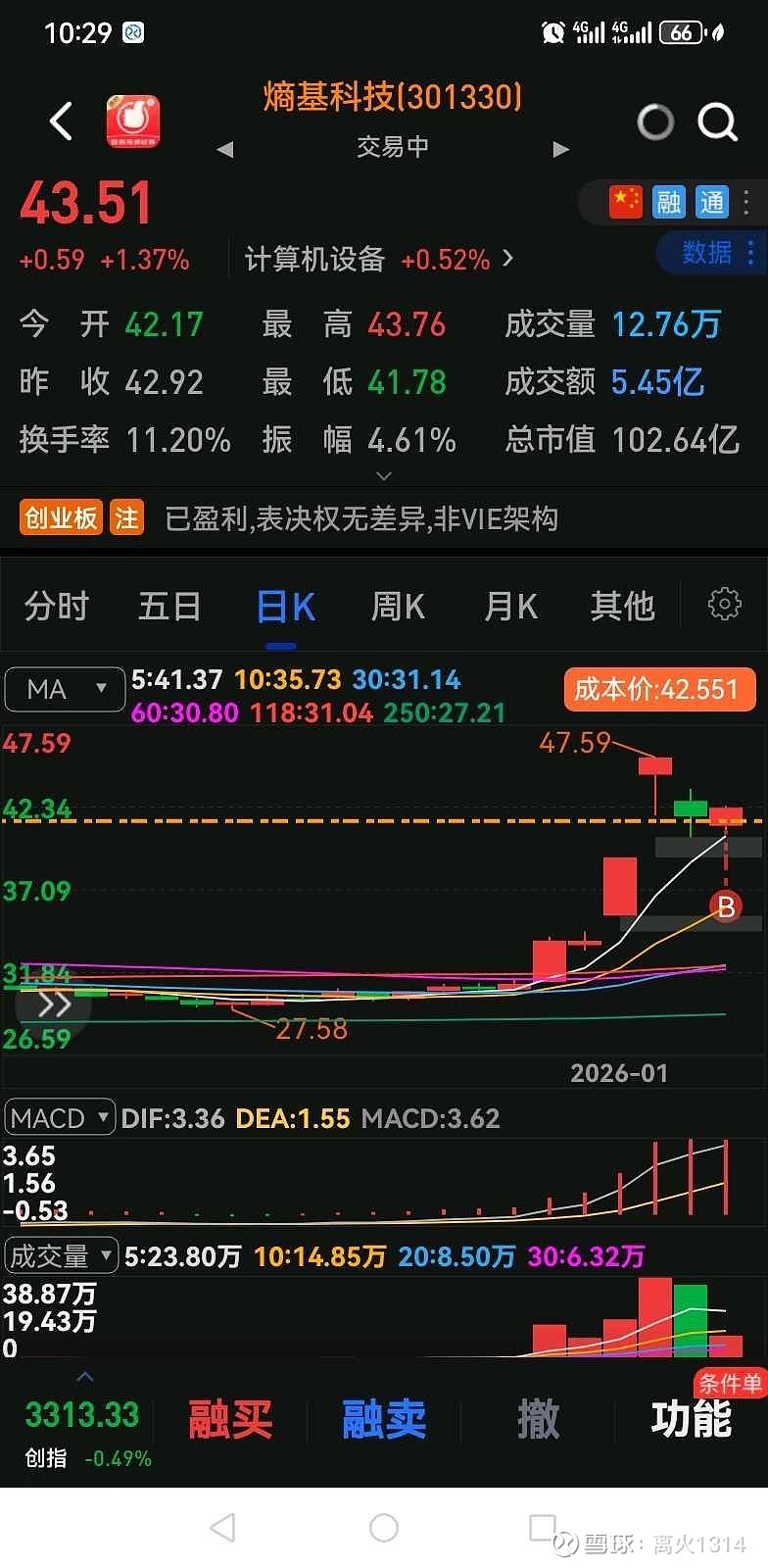Switch to the 分时 intraday tab
The image size is (768, 1568).
[x=56, y=606]
